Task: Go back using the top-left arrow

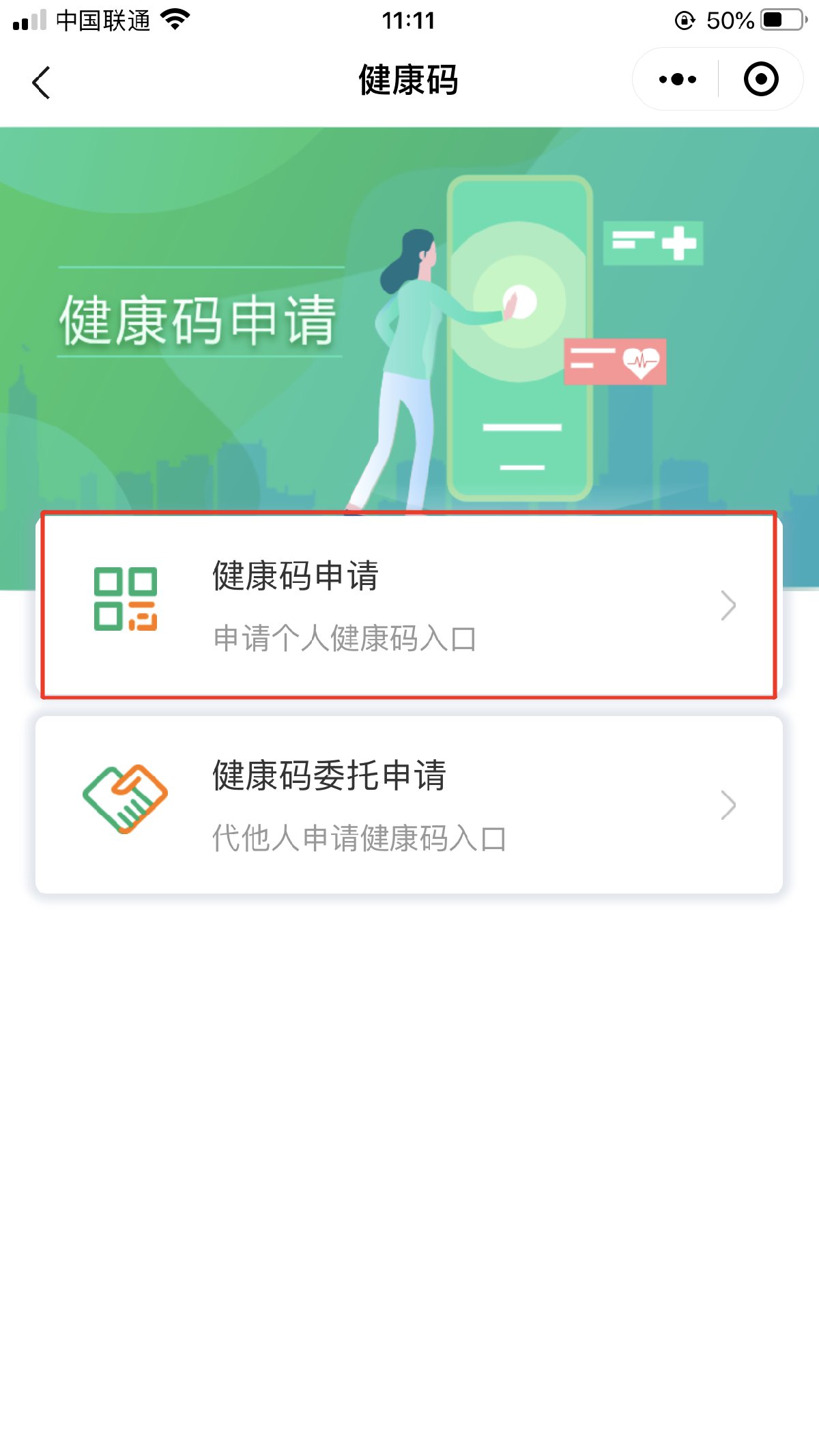Action: pos(42,82)
